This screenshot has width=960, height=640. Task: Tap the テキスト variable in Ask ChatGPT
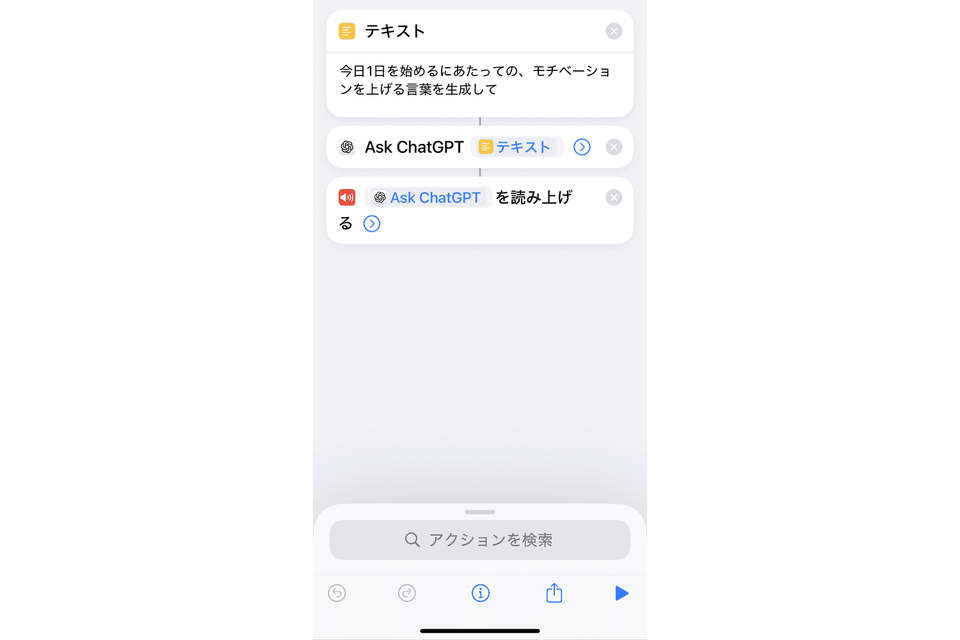coord(516,147)
